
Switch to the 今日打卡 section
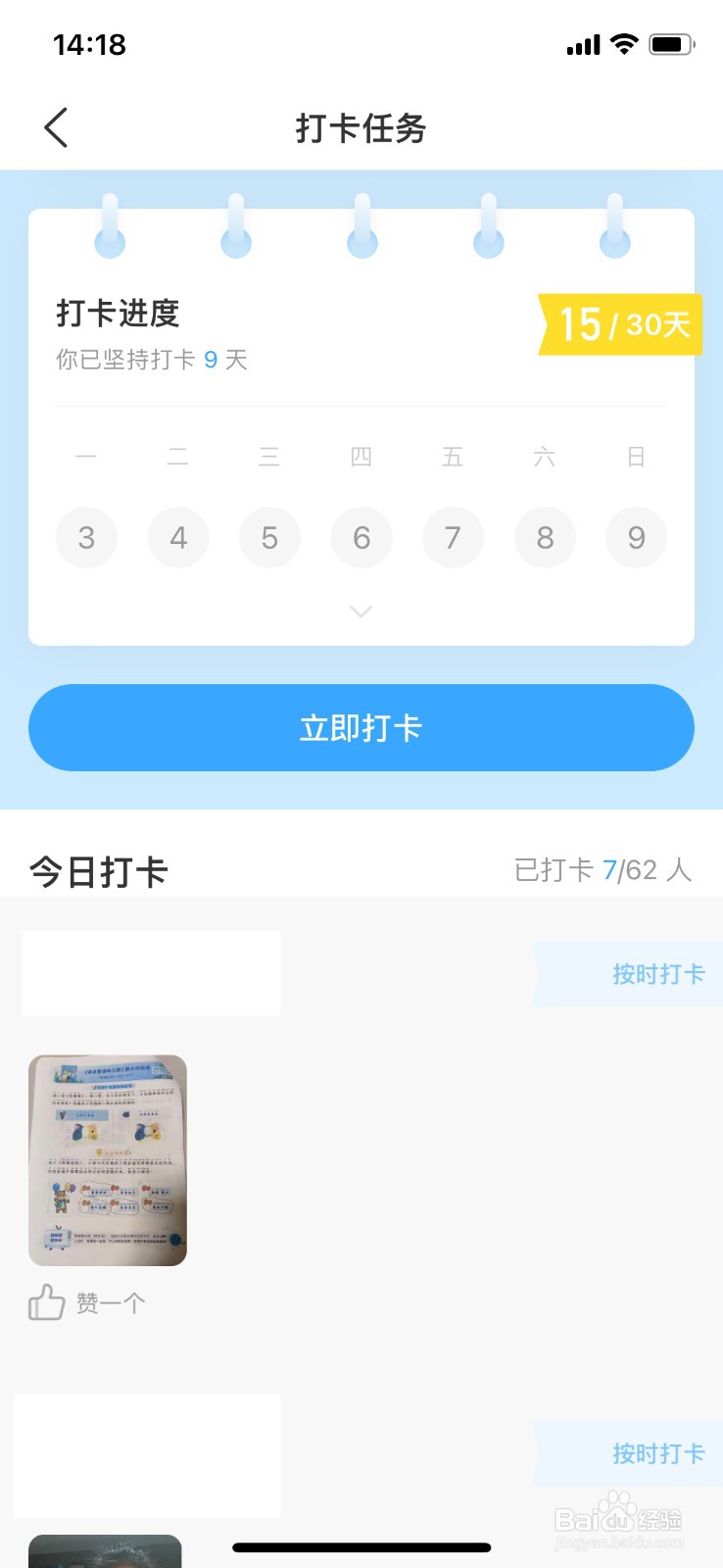pyautogui.click(x=98, y=870)
